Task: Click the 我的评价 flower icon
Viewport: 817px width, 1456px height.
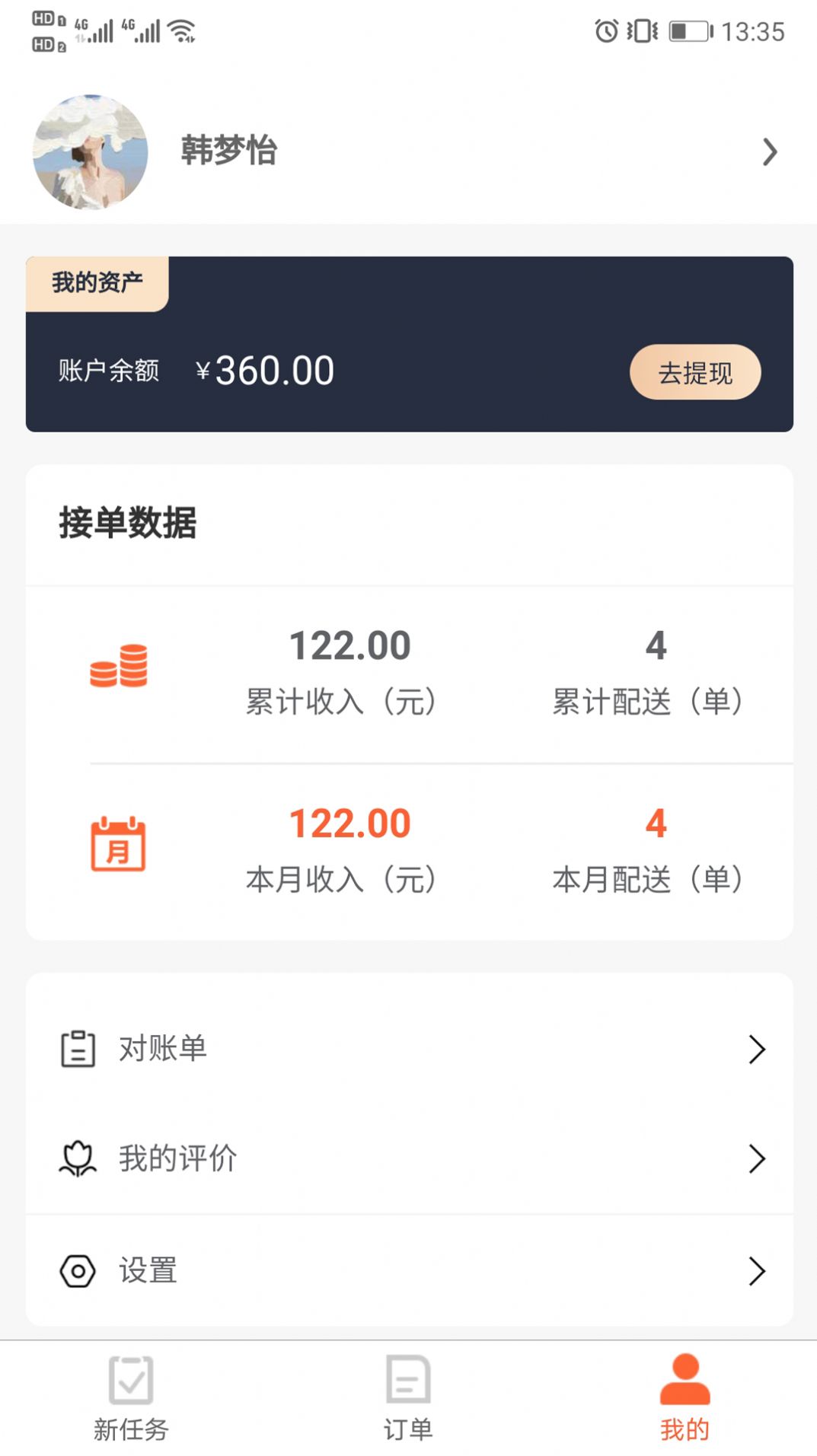Action: 76,1158
